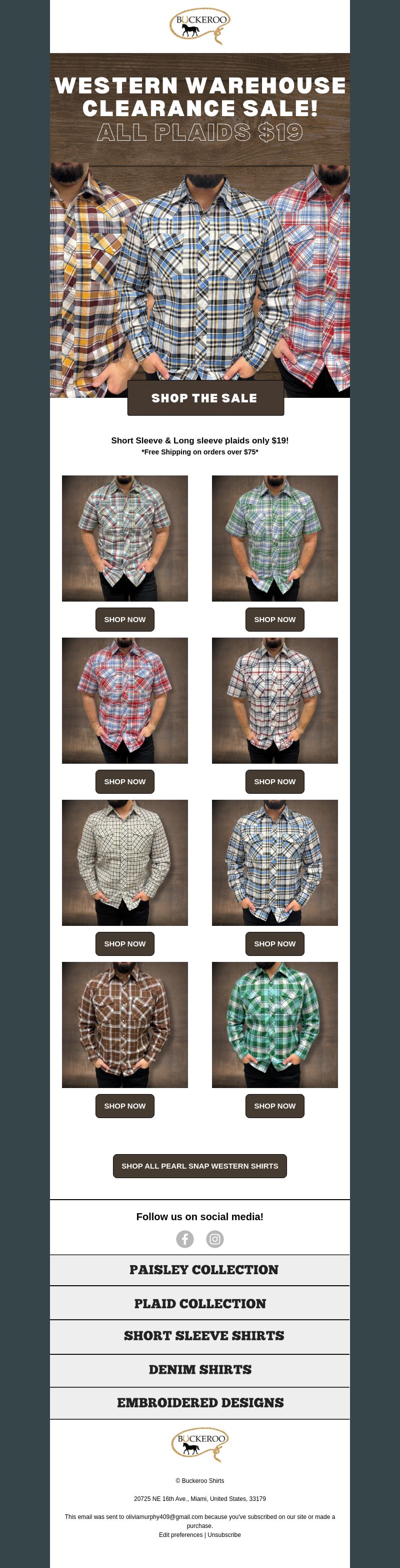Shop all pearl snap western shirts
The width and height of the screenshot is (400, 1568).
199,1166
